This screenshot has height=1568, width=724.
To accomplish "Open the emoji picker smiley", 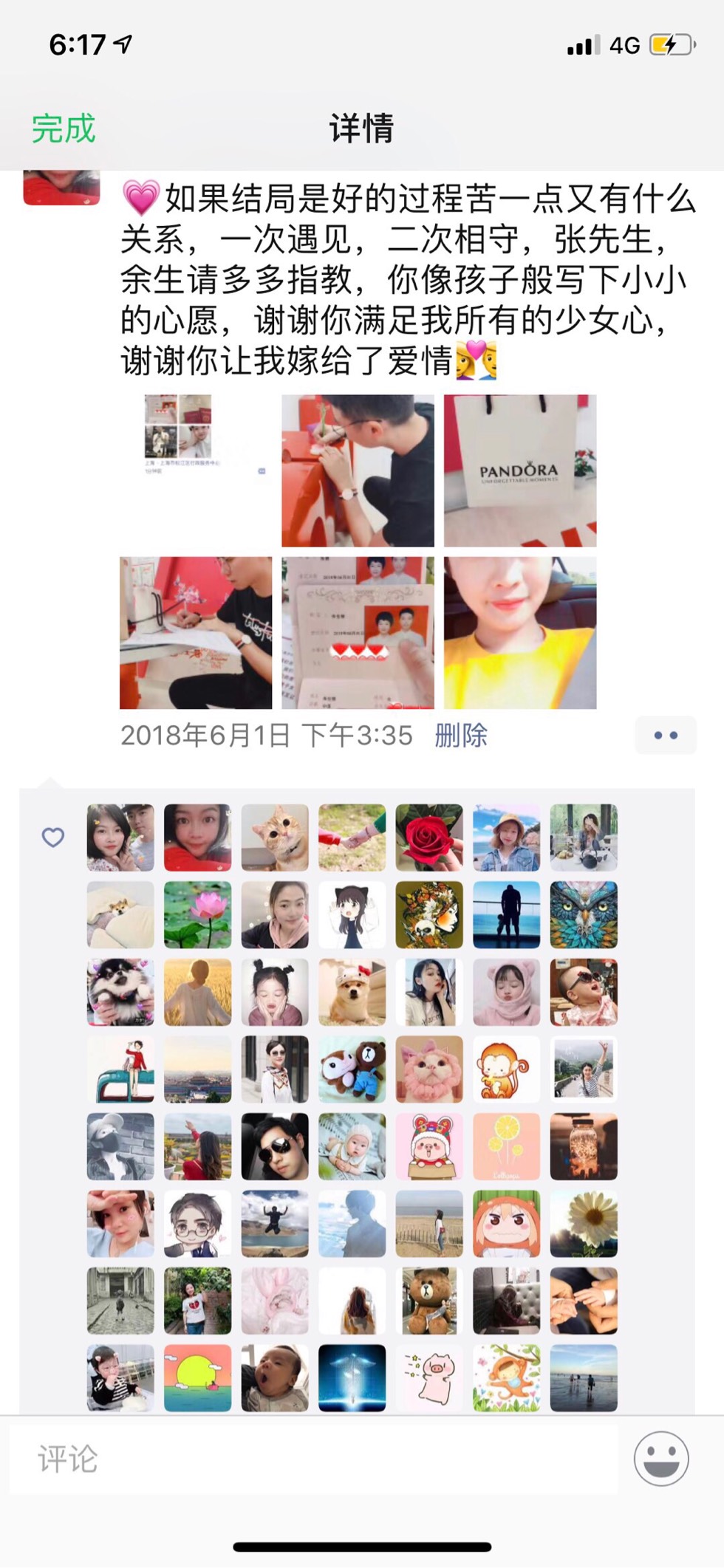I will point(661,1459).
